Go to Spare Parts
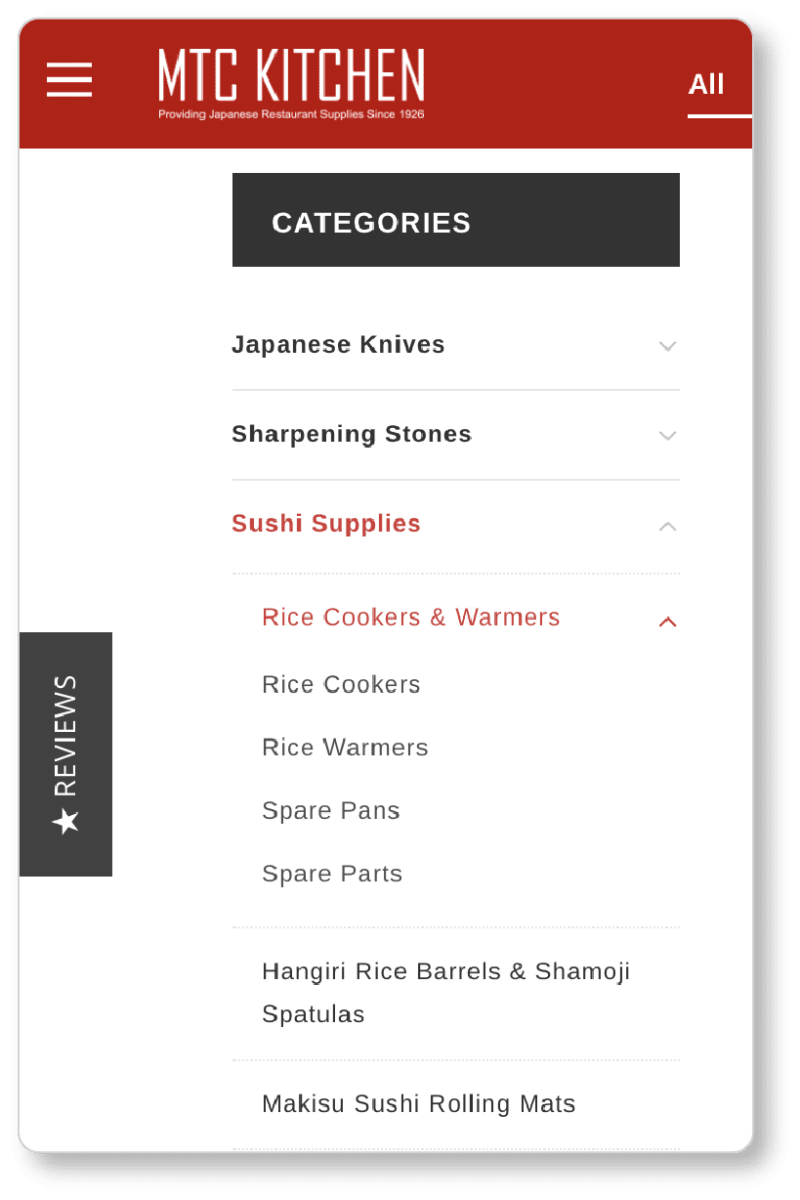The image size is (800, 1200). [332, 874]
